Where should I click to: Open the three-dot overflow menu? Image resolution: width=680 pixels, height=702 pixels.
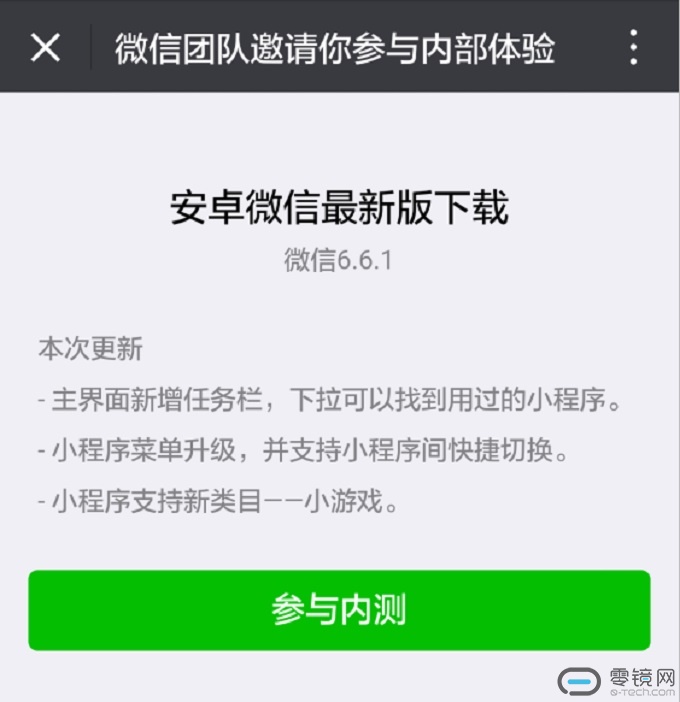634,47
